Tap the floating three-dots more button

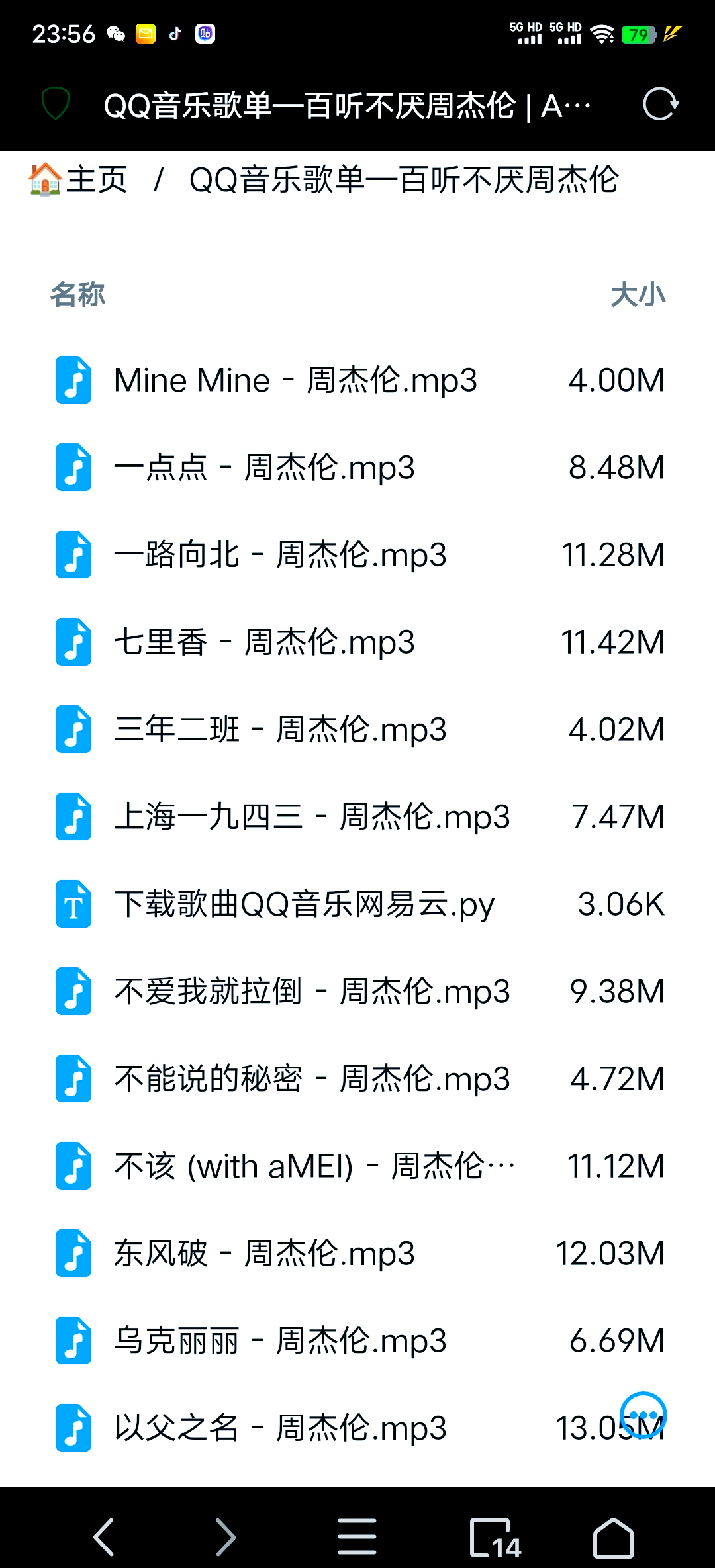643,1415
